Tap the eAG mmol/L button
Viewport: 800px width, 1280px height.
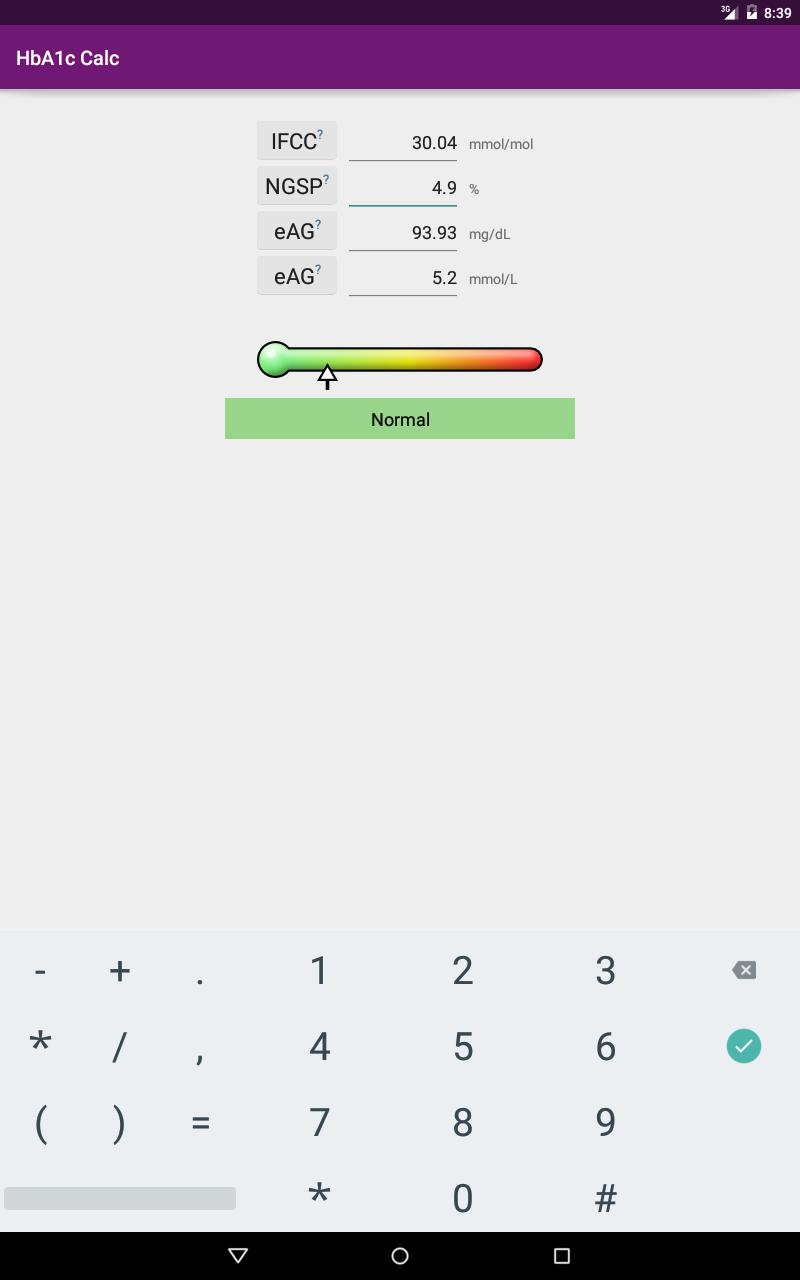(297, 276)
